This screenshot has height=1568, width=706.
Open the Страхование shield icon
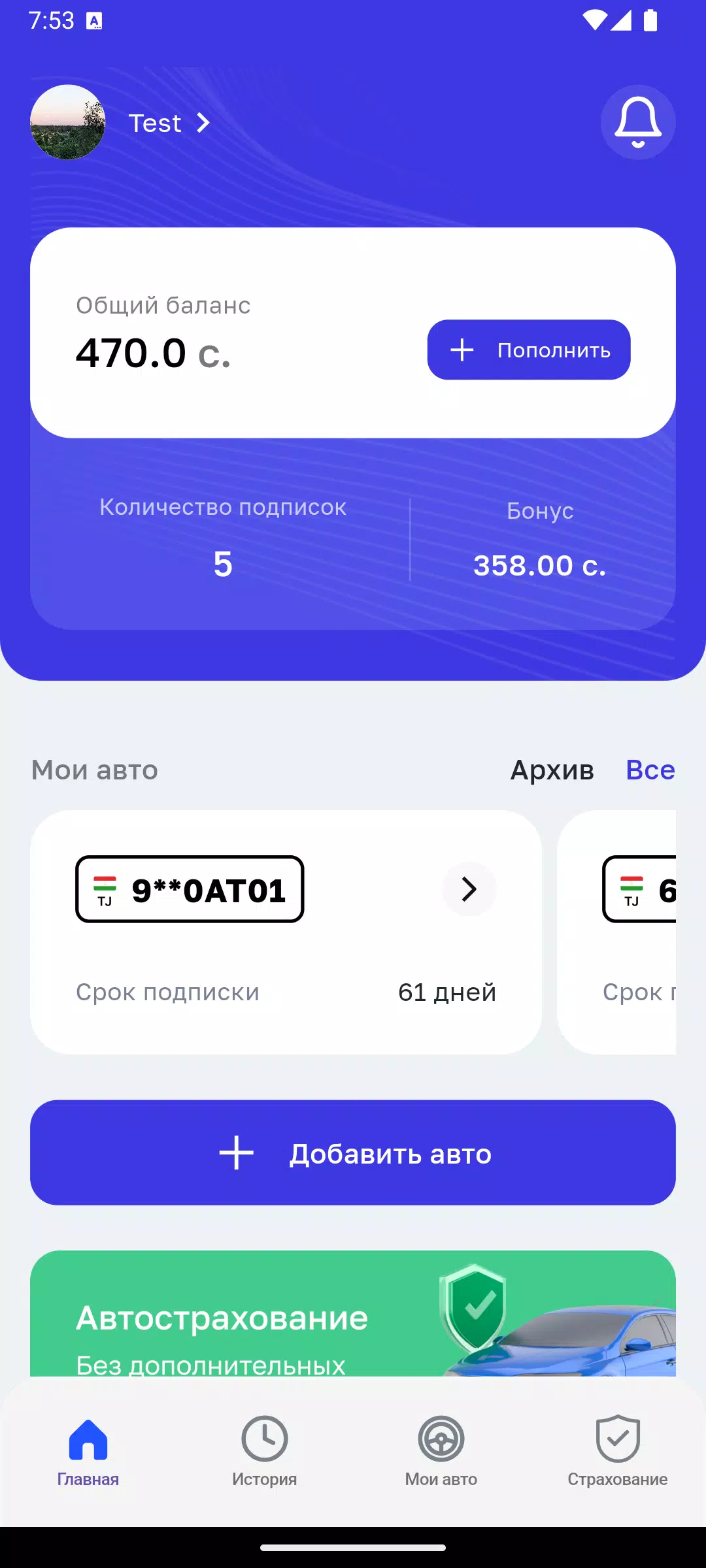coord(617,1438)
